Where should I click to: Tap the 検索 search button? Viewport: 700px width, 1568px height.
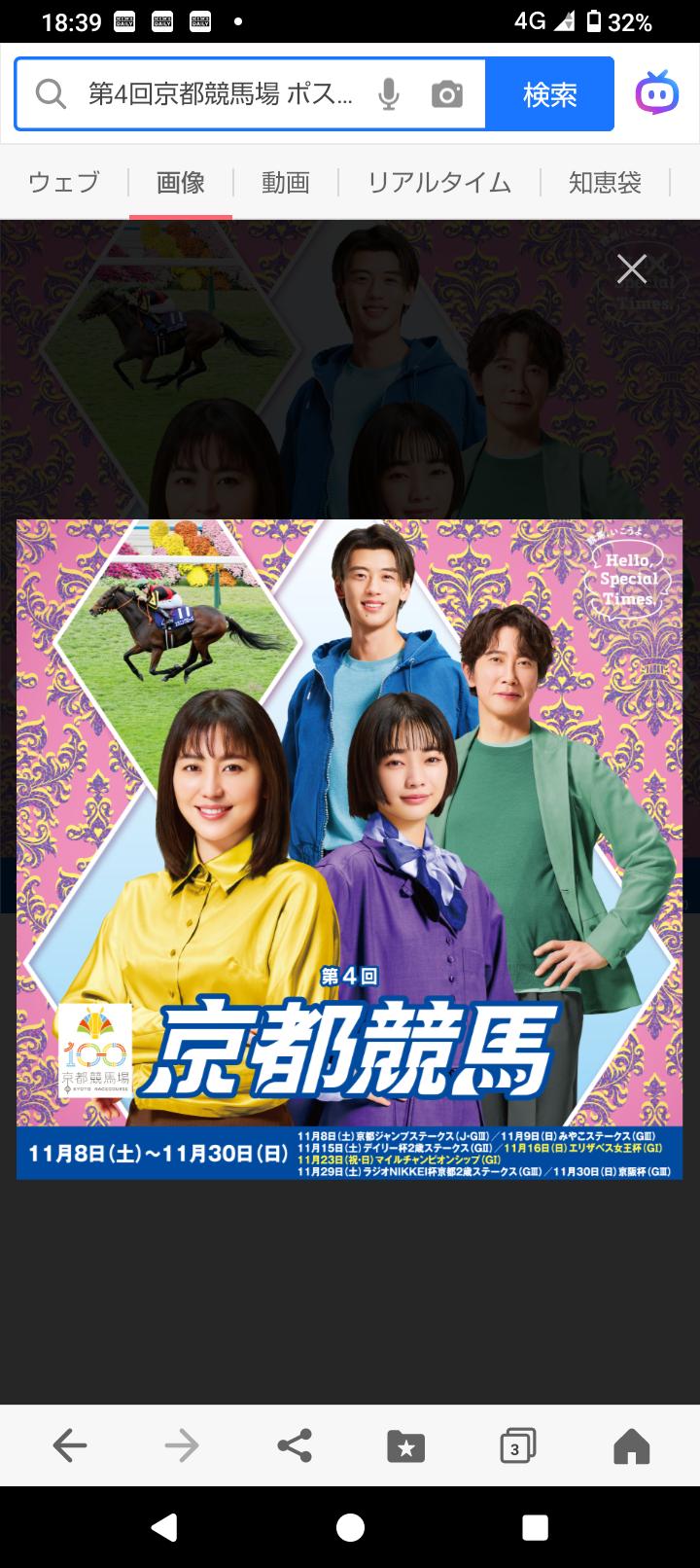[x=549, y=94]
